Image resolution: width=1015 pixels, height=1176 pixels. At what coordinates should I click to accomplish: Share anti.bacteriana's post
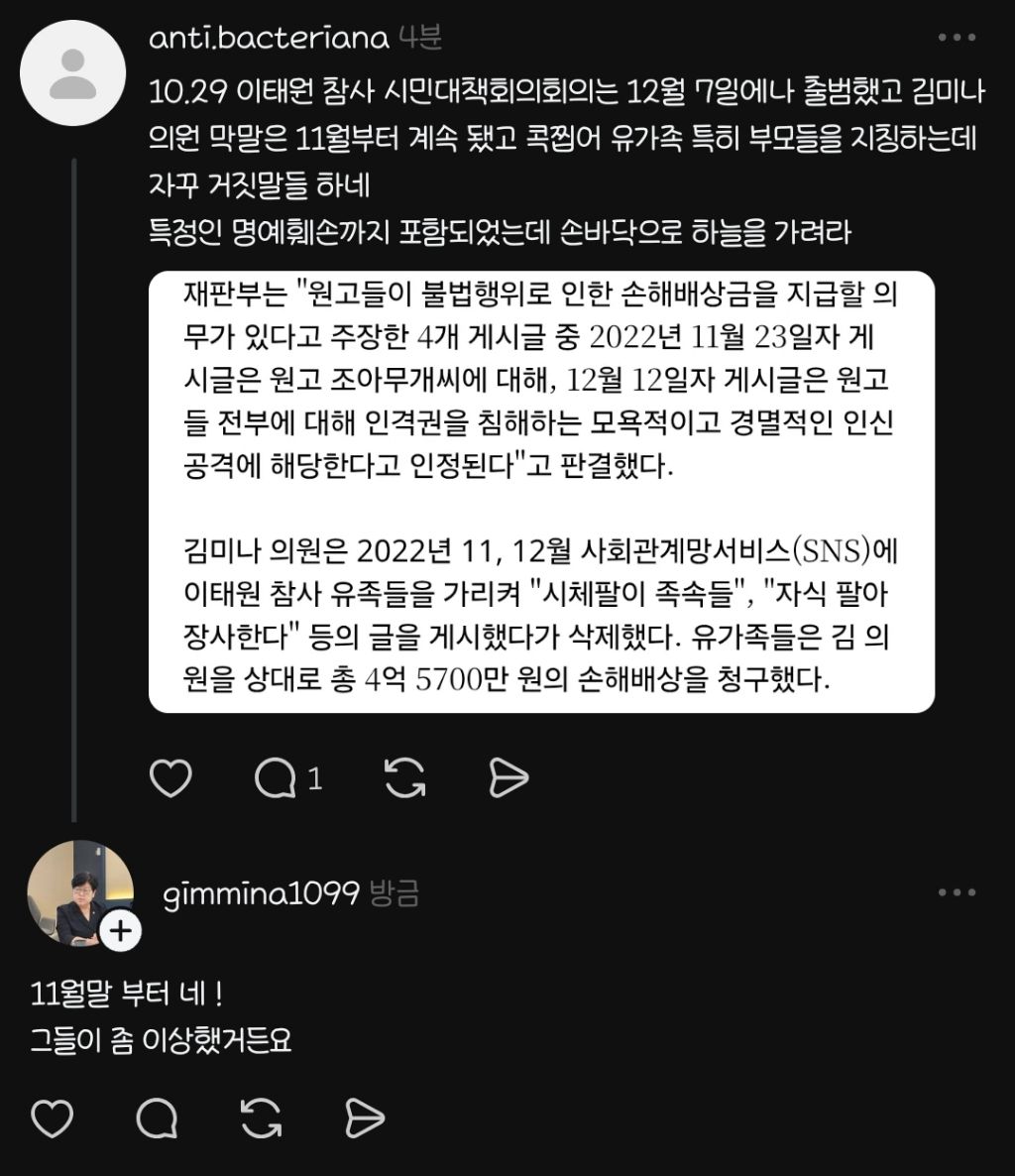click(508, 777)
